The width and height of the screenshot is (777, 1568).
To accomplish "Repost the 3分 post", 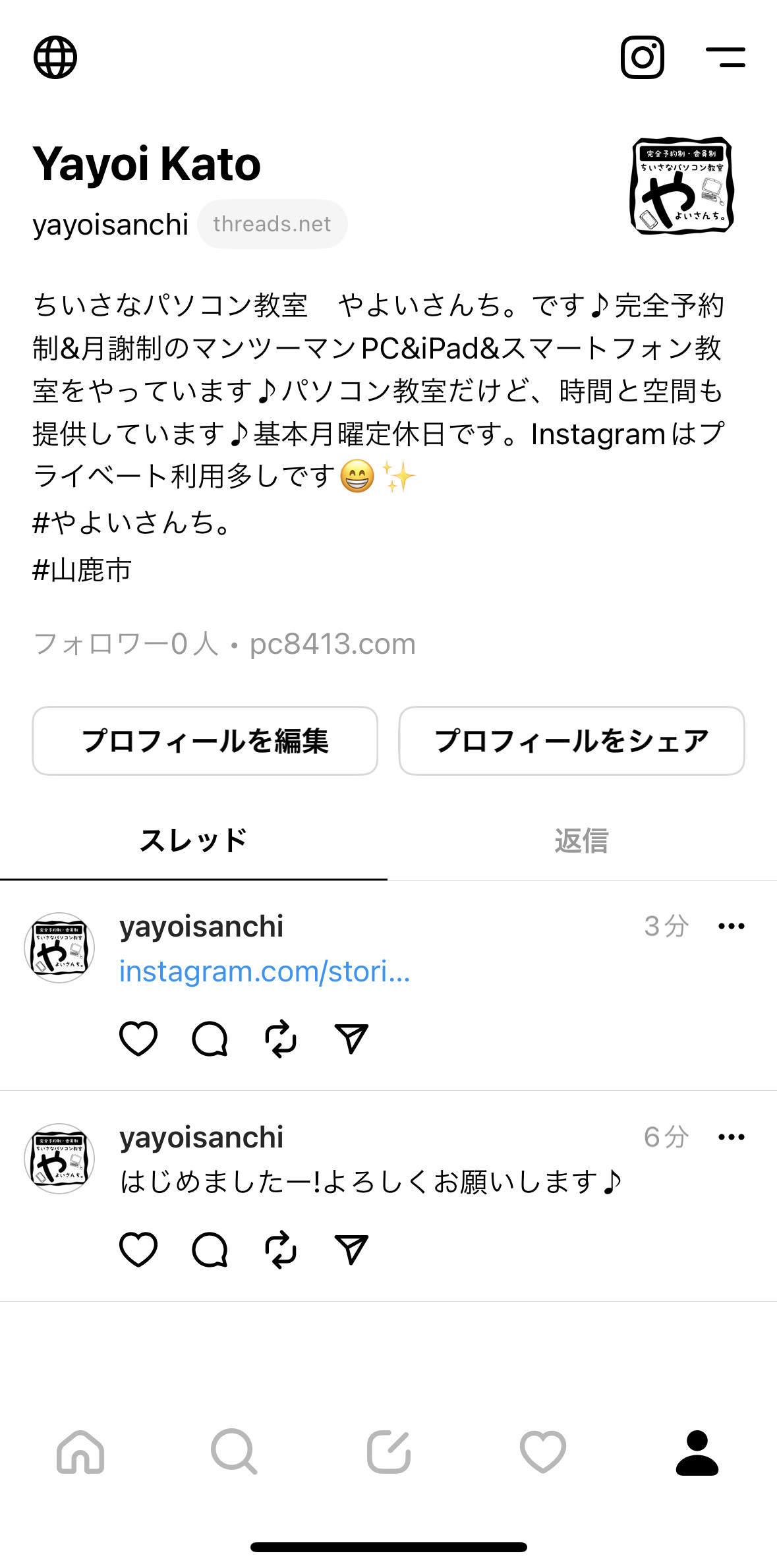I will (x=281, y=1039).
